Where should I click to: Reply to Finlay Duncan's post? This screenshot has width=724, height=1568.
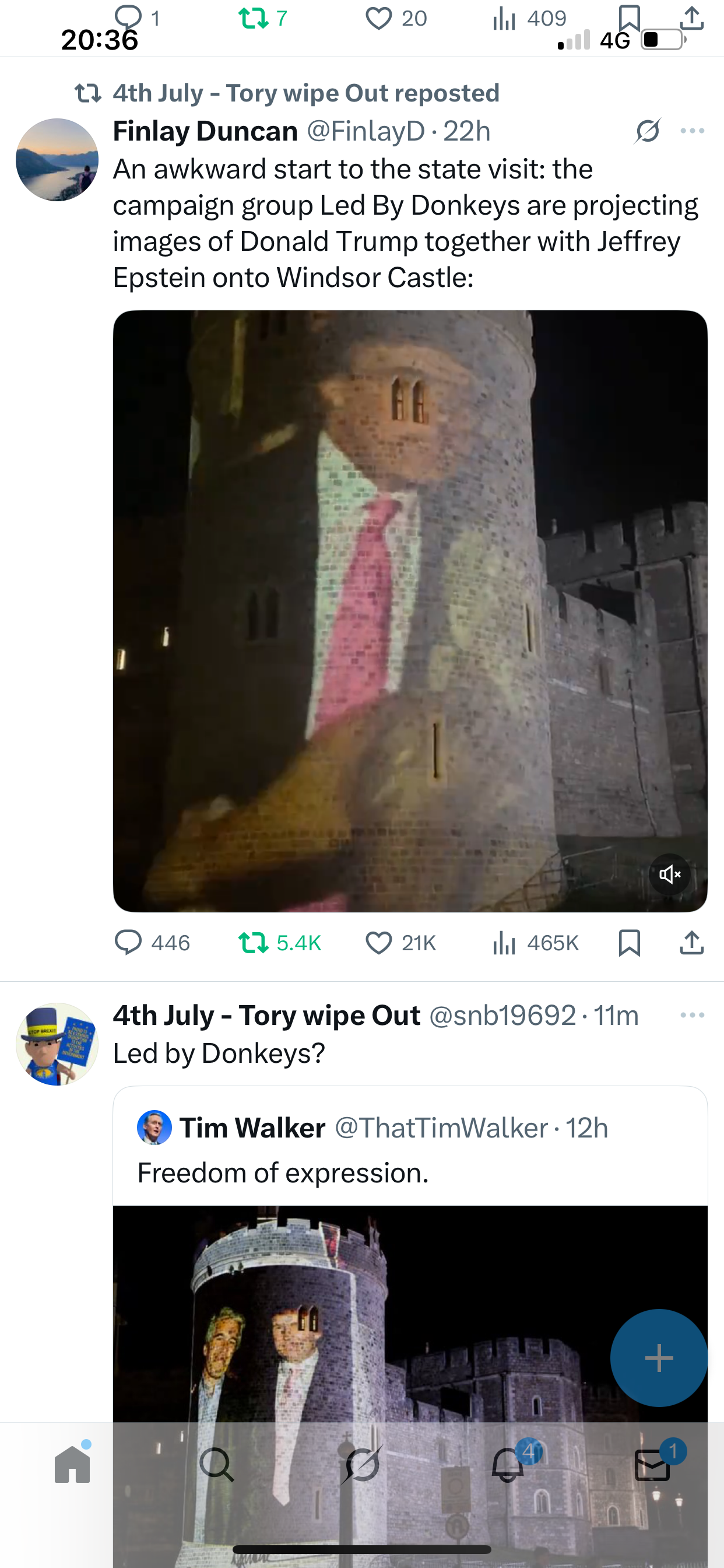[128, 942]
